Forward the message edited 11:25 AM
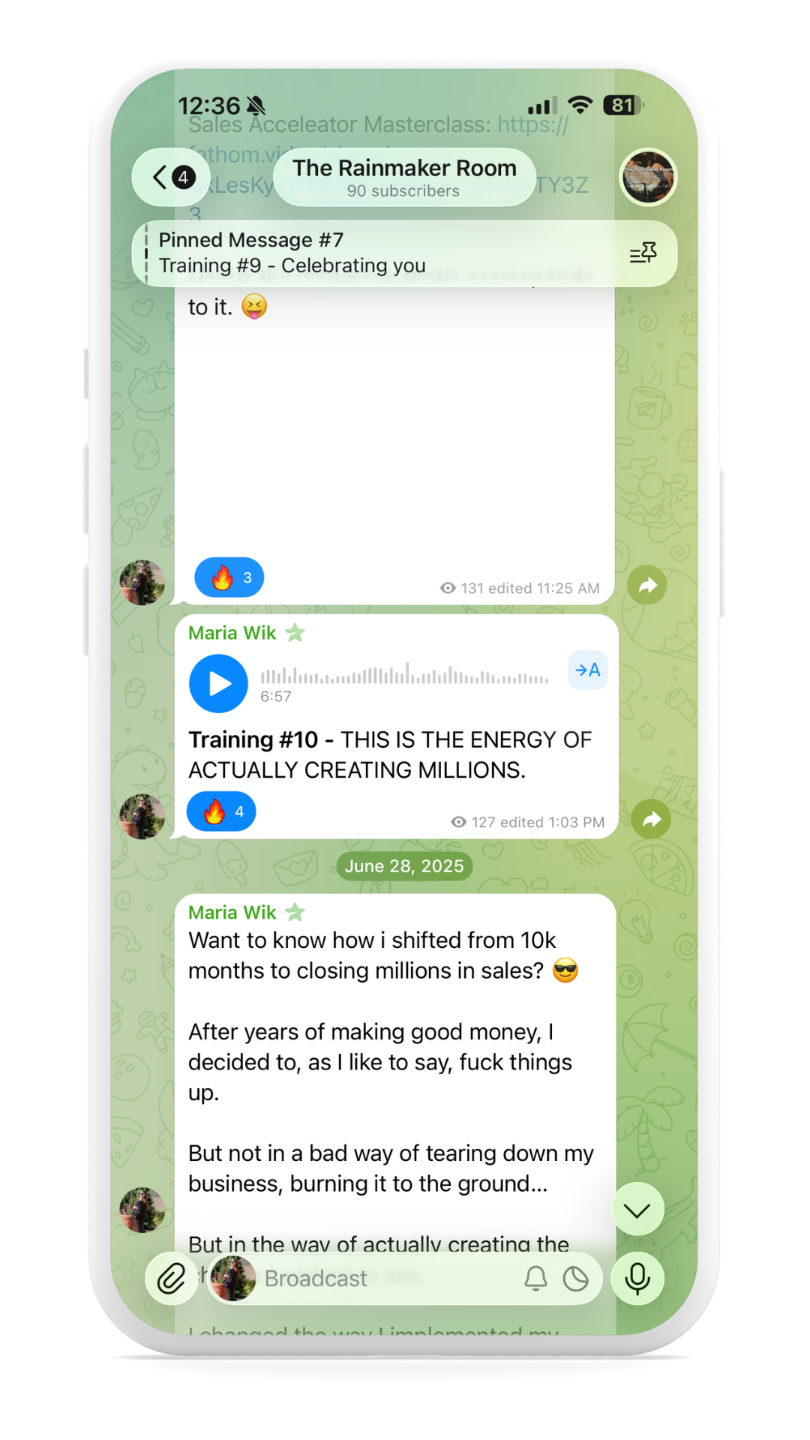810x1440 pixels. [647, 585]
